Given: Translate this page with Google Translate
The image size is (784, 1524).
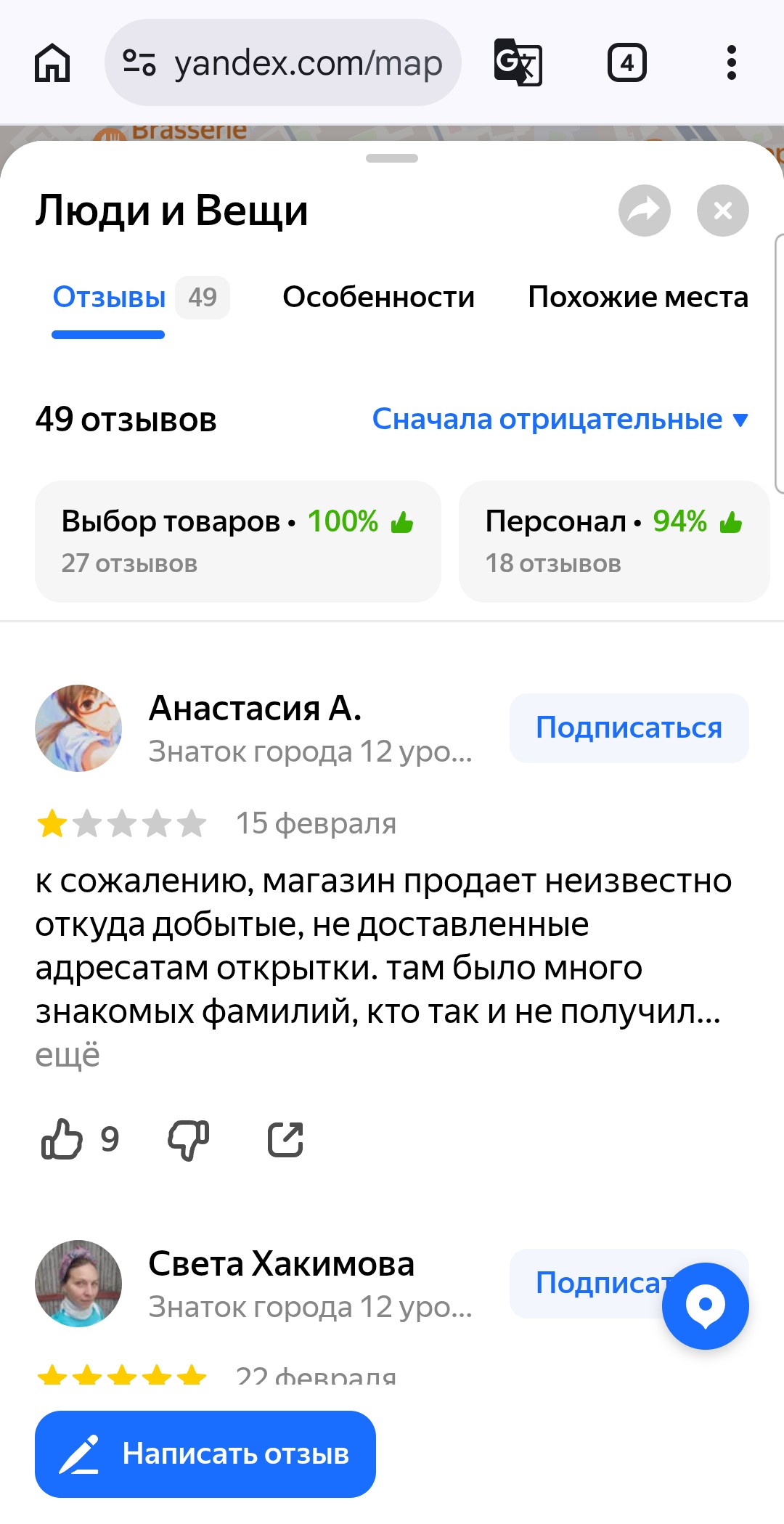Looking at the screenshot, I should click(x=518, y=63).
